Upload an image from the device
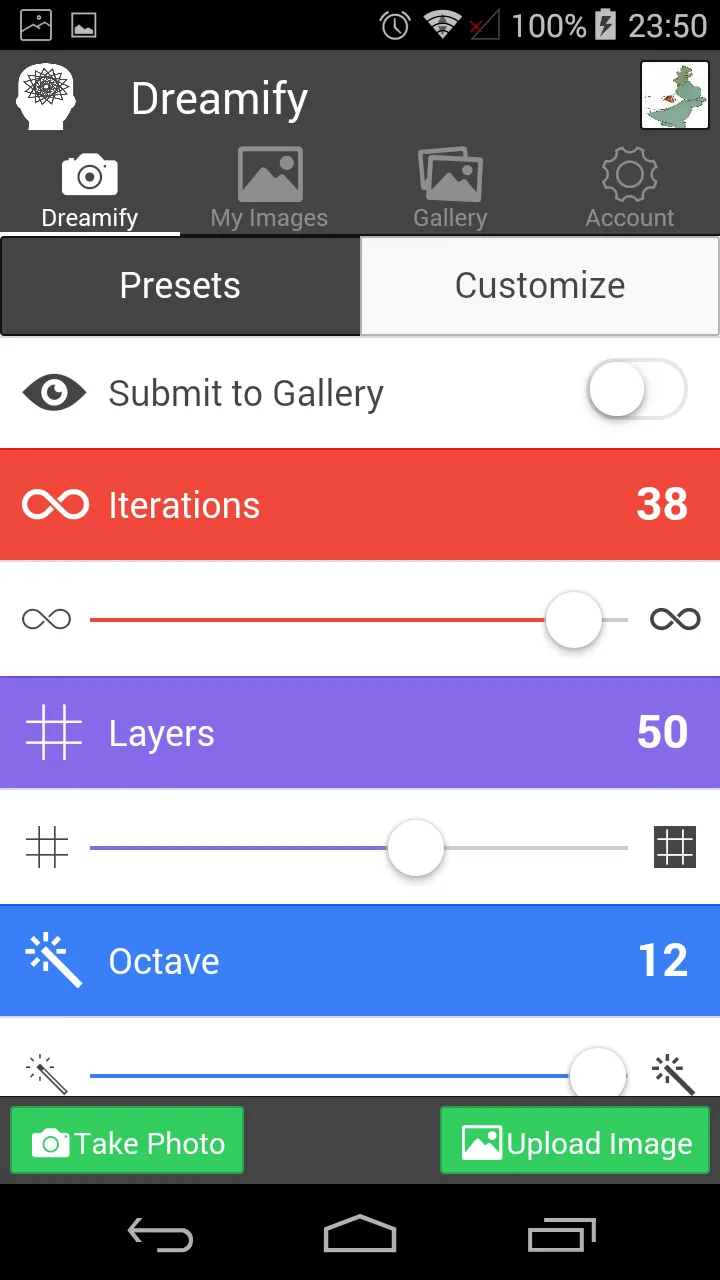The width and height of the screenshot is (720, 1280). tap(575, 1141)
